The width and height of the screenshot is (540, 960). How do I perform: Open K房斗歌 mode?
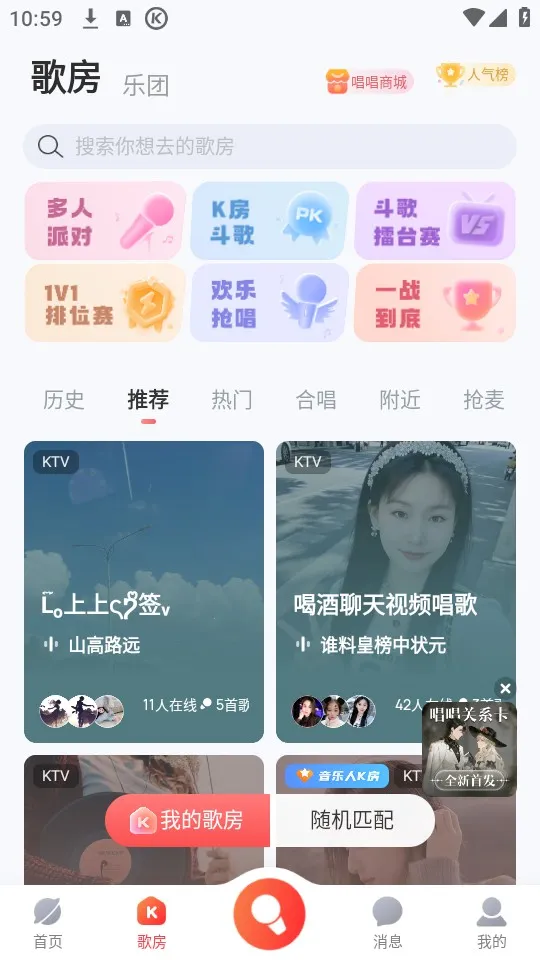[x=269, y=220]
